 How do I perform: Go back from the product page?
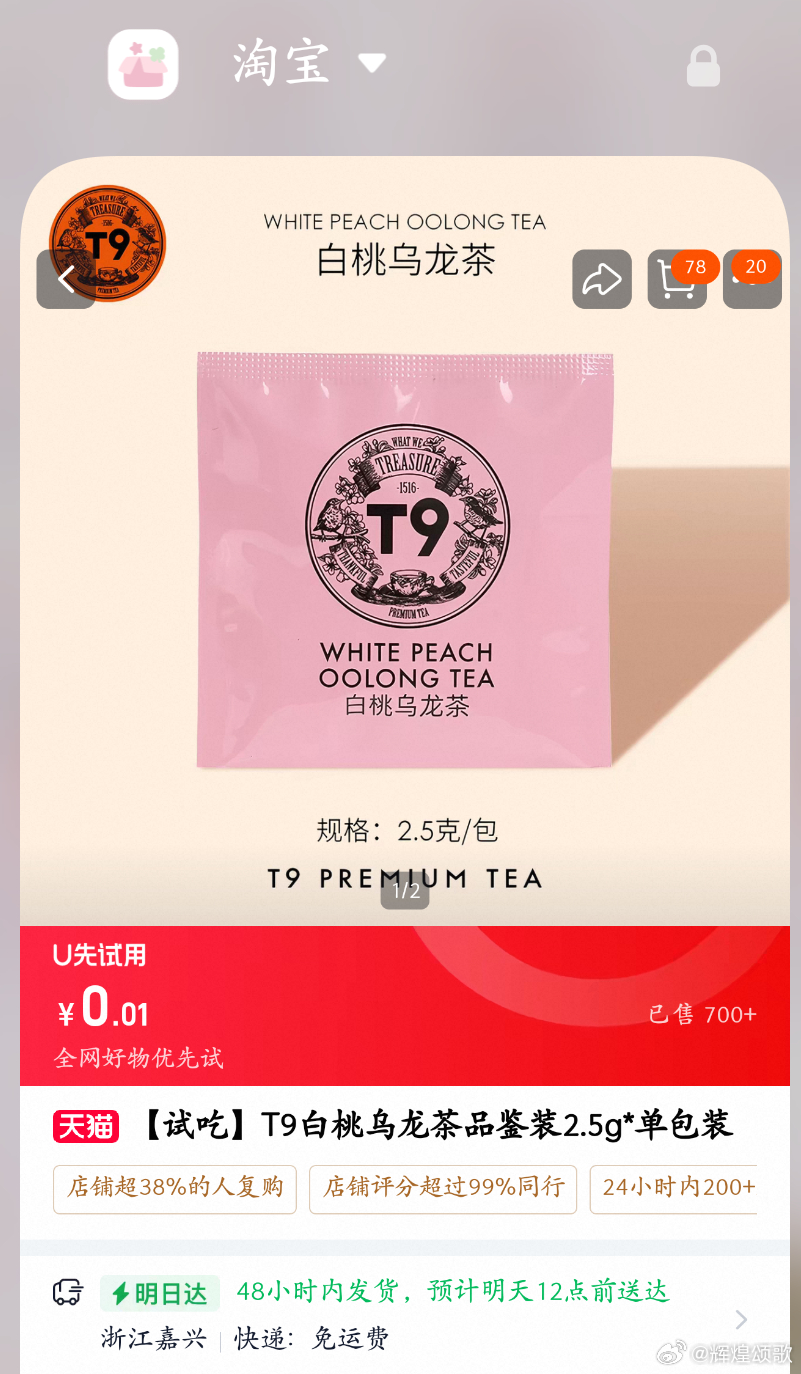(x=66, y=279)
